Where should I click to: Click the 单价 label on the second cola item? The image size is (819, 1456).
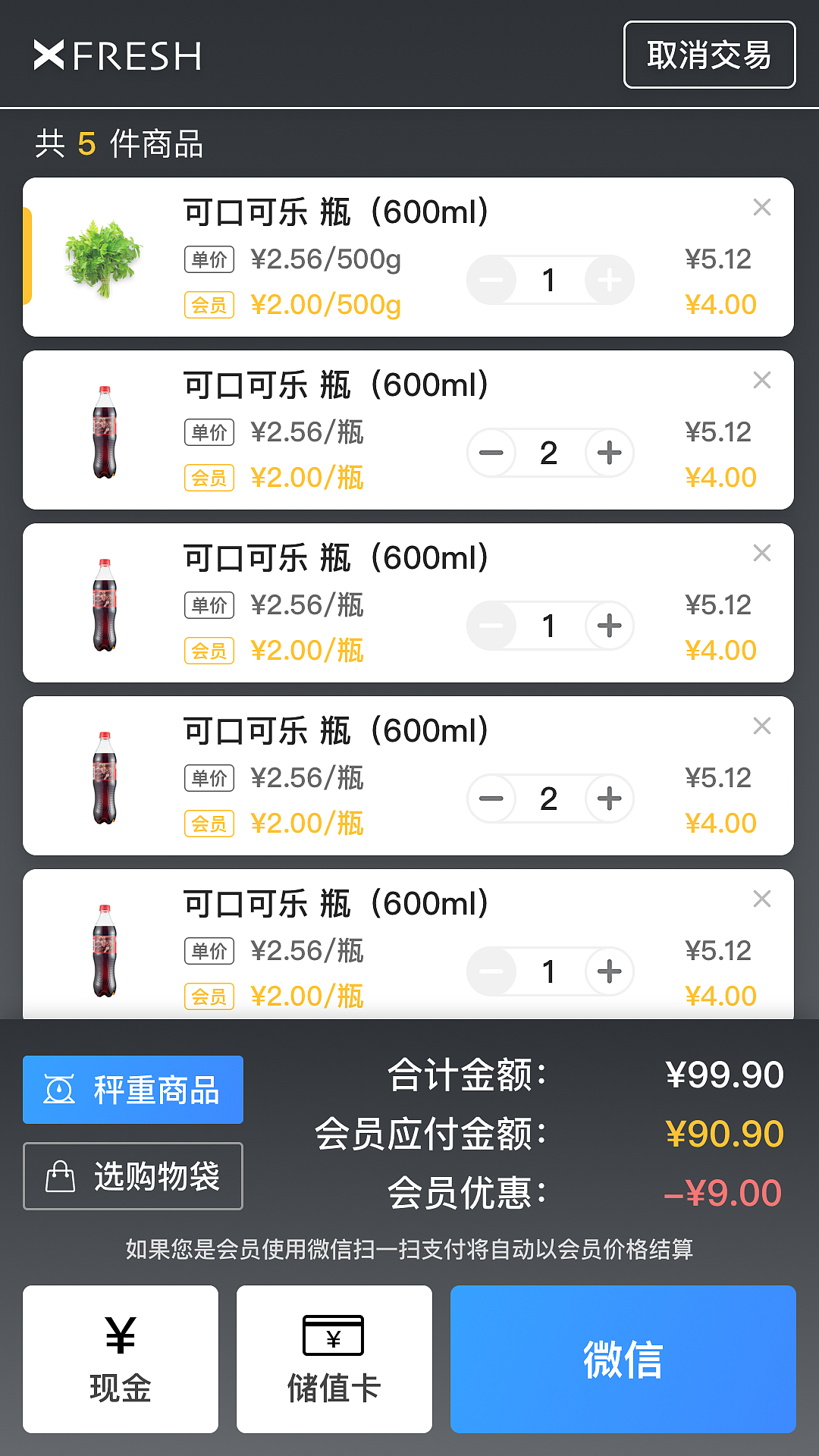point(209,432)
